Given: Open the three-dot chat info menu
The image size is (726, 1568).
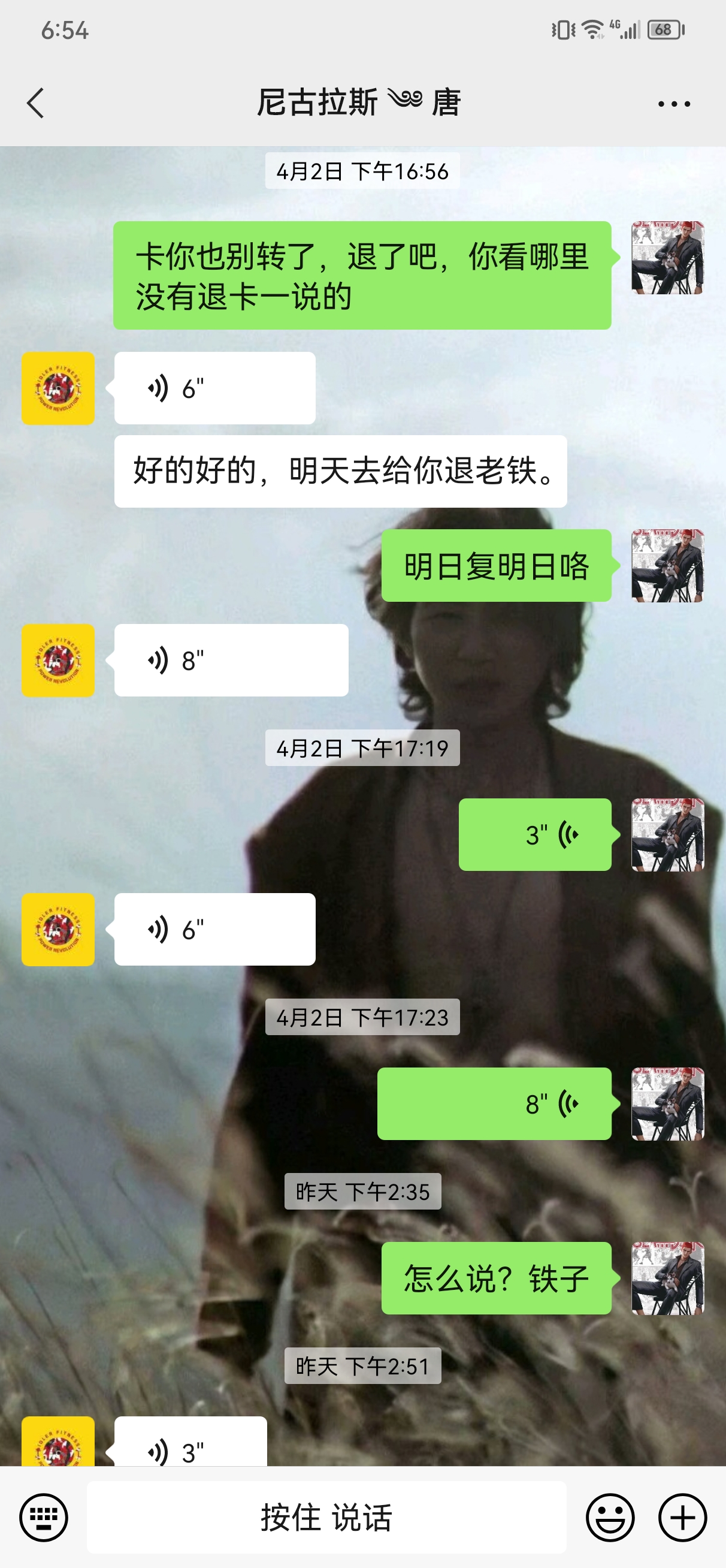Looking at the screenshot, I should point(674,104).
